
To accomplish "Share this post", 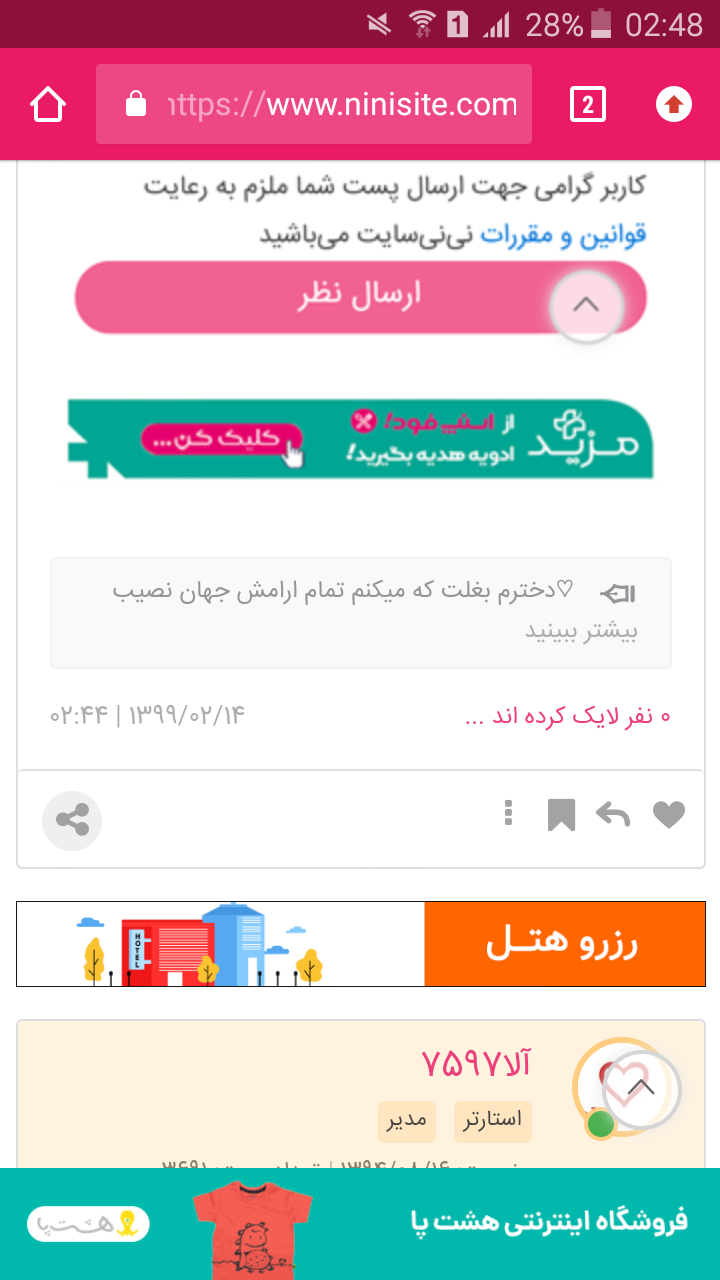I will (x=72, y=821).
